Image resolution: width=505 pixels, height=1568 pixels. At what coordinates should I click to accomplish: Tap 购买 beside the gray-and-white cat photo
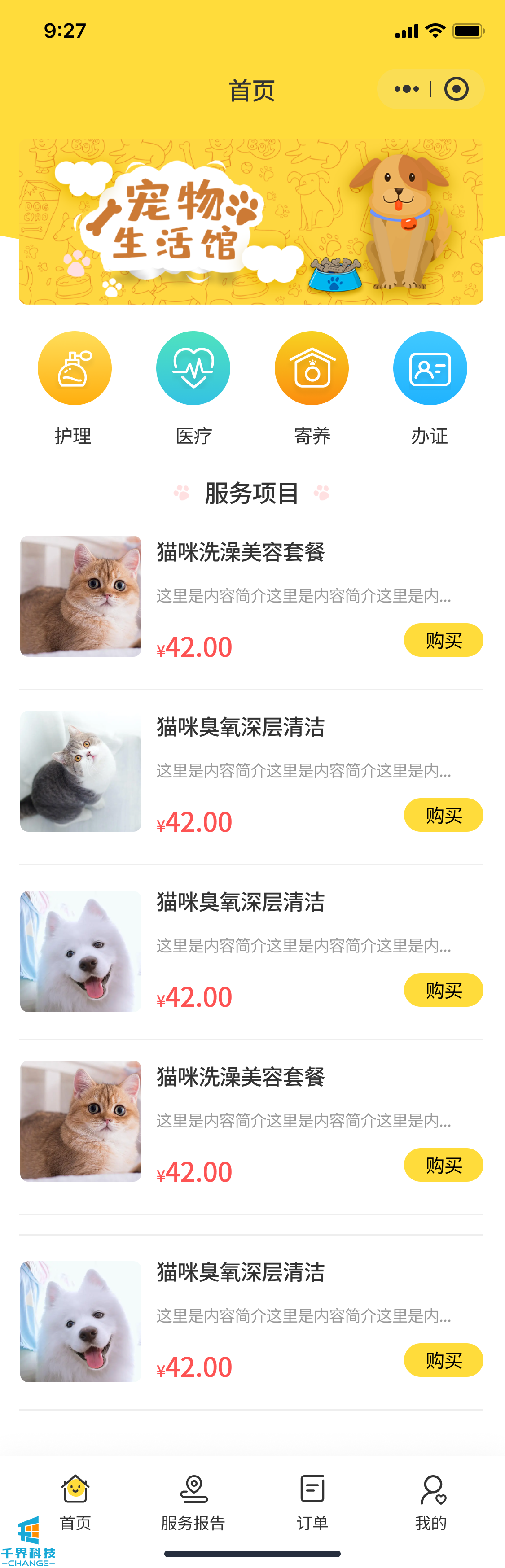coord(443,815)
